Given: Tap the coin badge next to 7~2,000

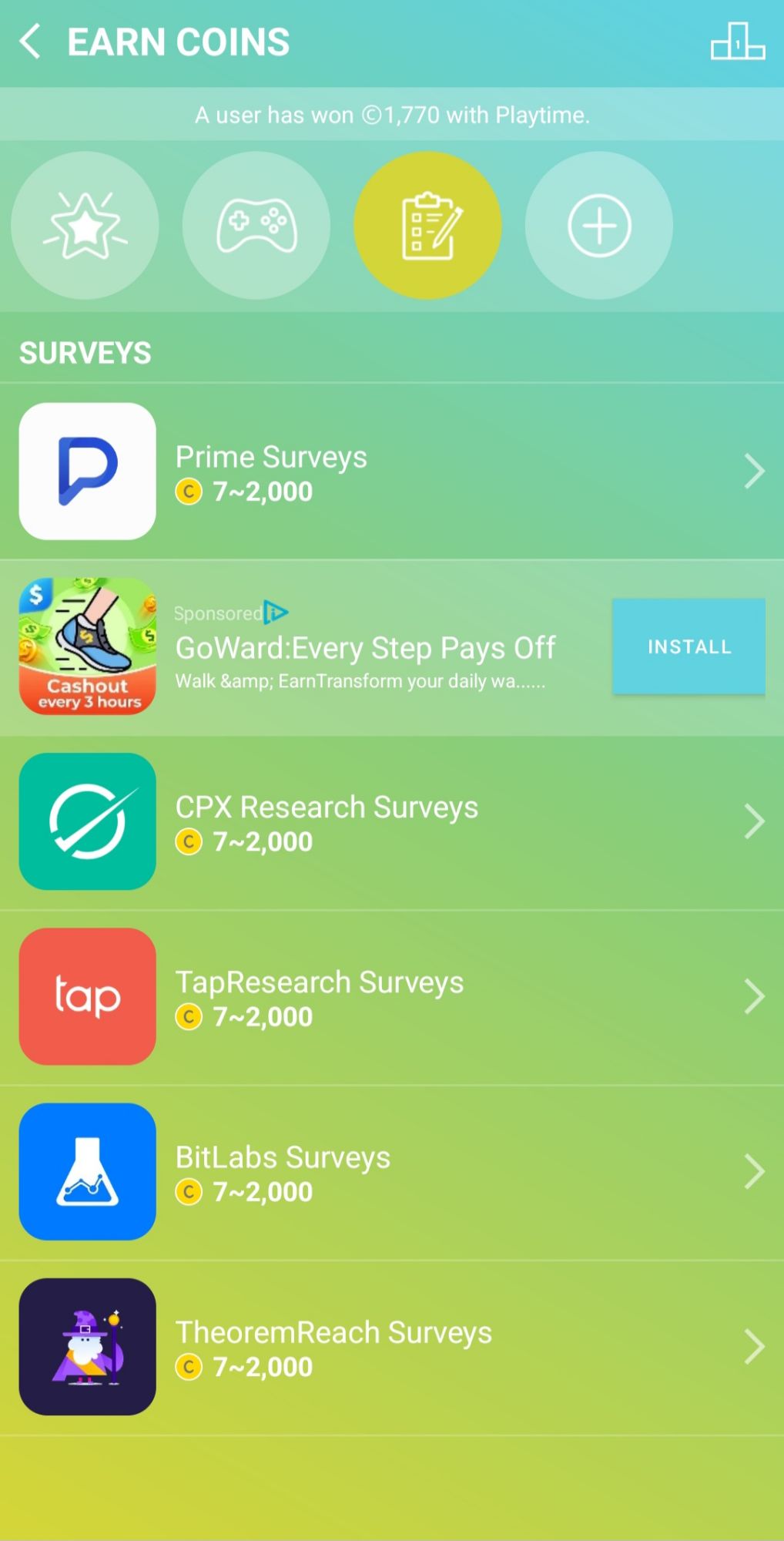Looking at the screenshot, I should point(189,491).
